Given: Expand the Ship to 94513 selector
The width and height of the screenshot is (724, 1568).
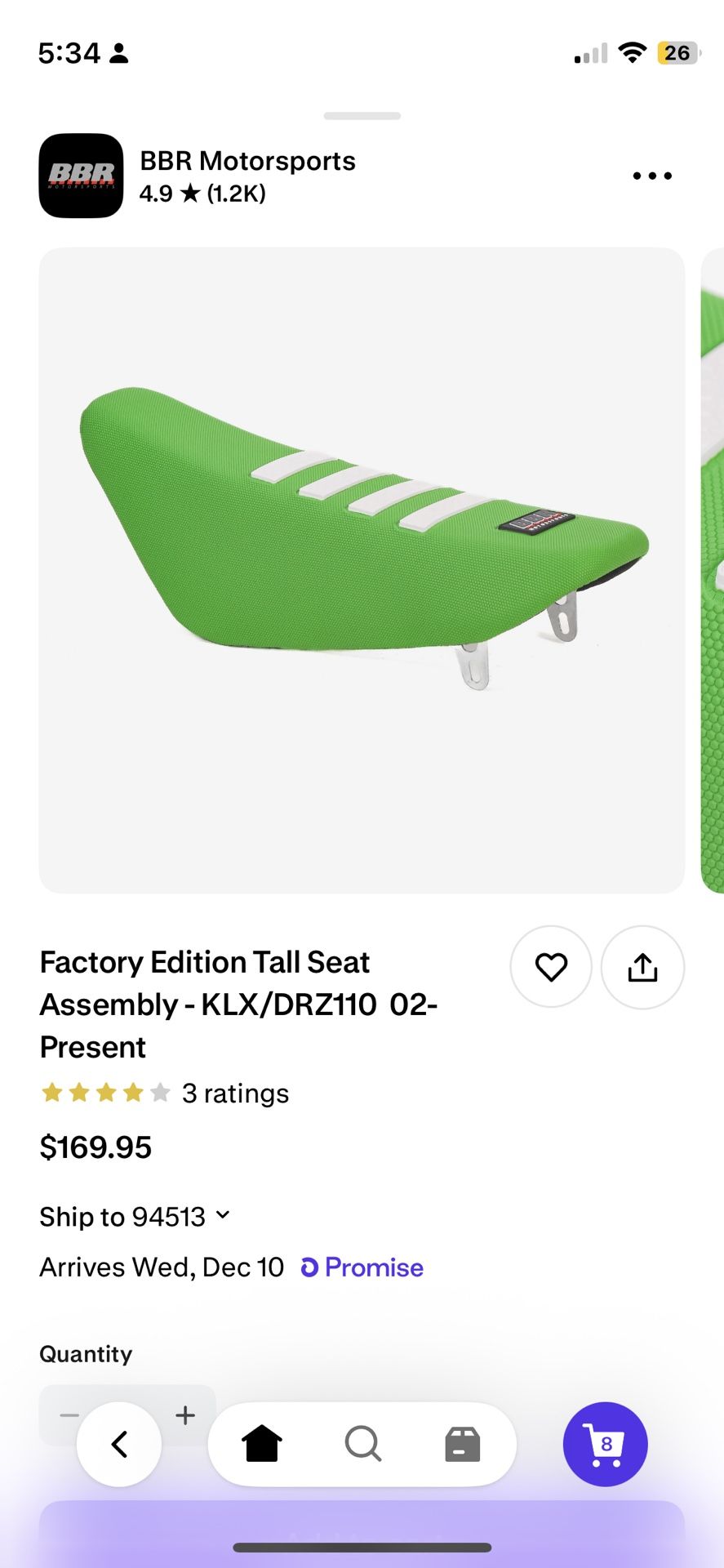Looking at the screenshot, I should tap(136, 1216).
